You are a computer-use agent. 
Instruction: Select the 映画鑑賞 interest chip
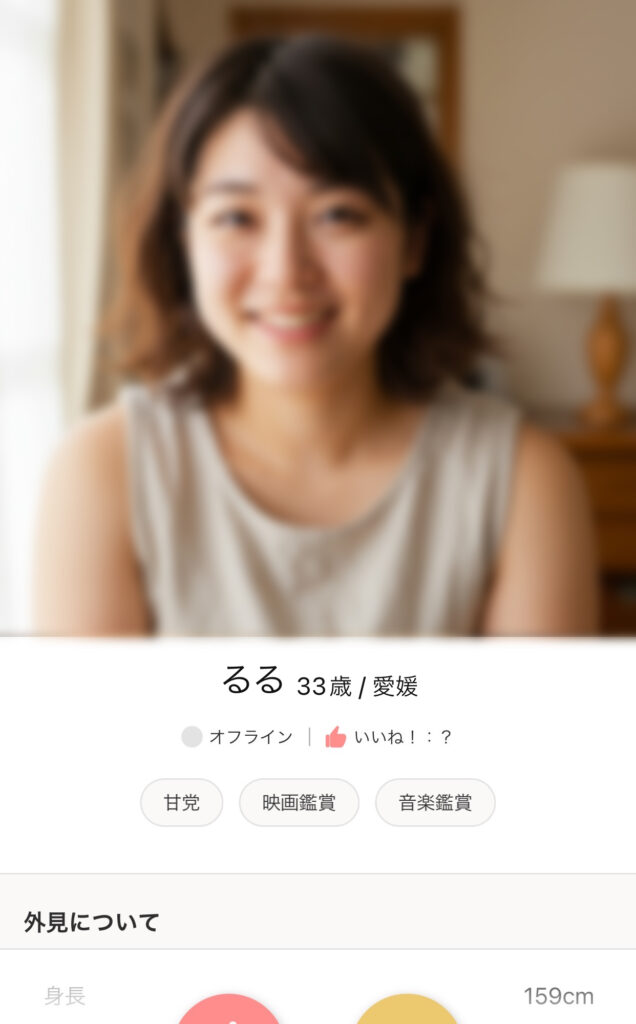pyautogui.click(x=299, y=802)
